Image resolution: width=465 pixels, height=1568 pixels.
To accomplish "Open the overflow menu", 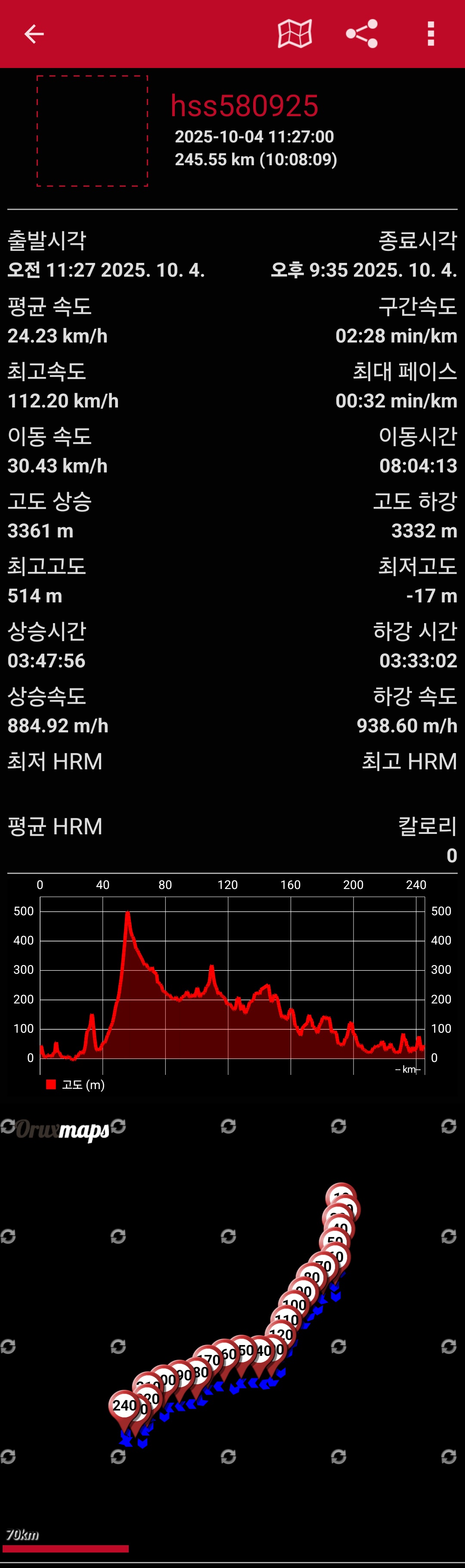I will (431, 34).
